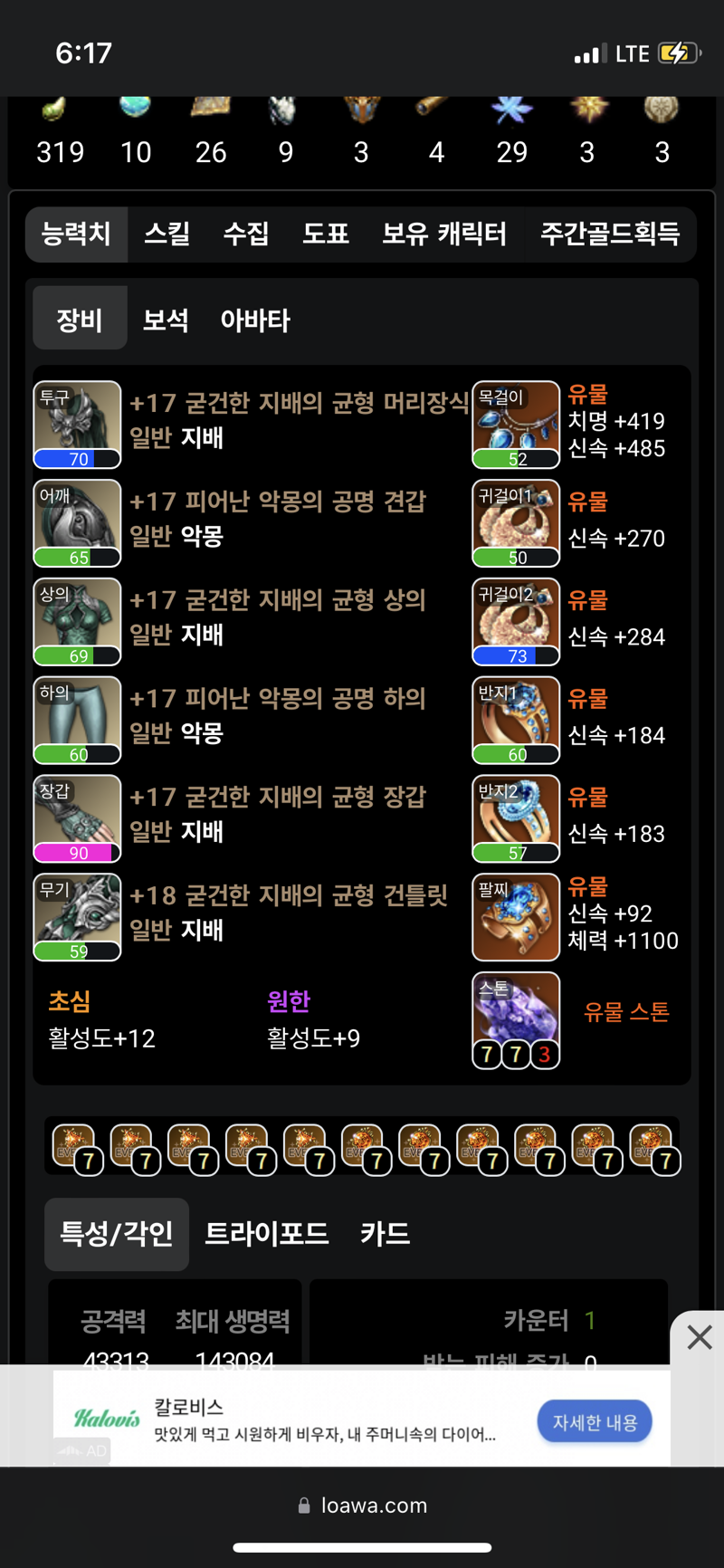Tap the 스톤 ability stone icon
724x1568 pixels.
[x=516, y=1019]
